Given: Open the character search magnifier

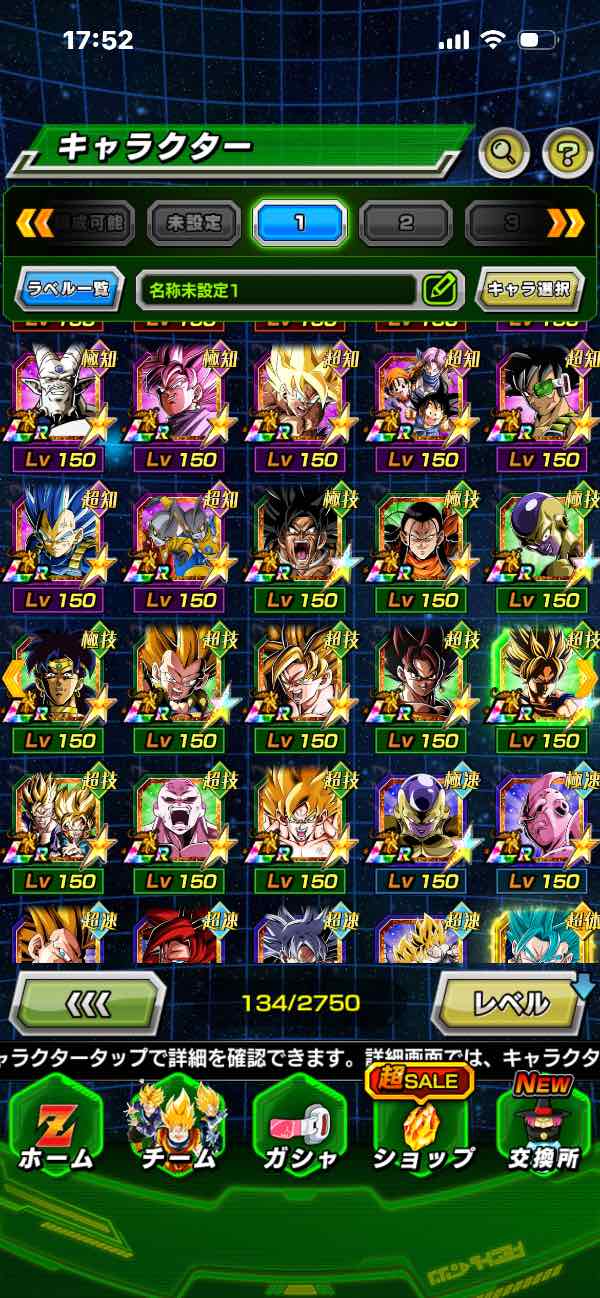Looking at the screenshot, I should (504, 153).
